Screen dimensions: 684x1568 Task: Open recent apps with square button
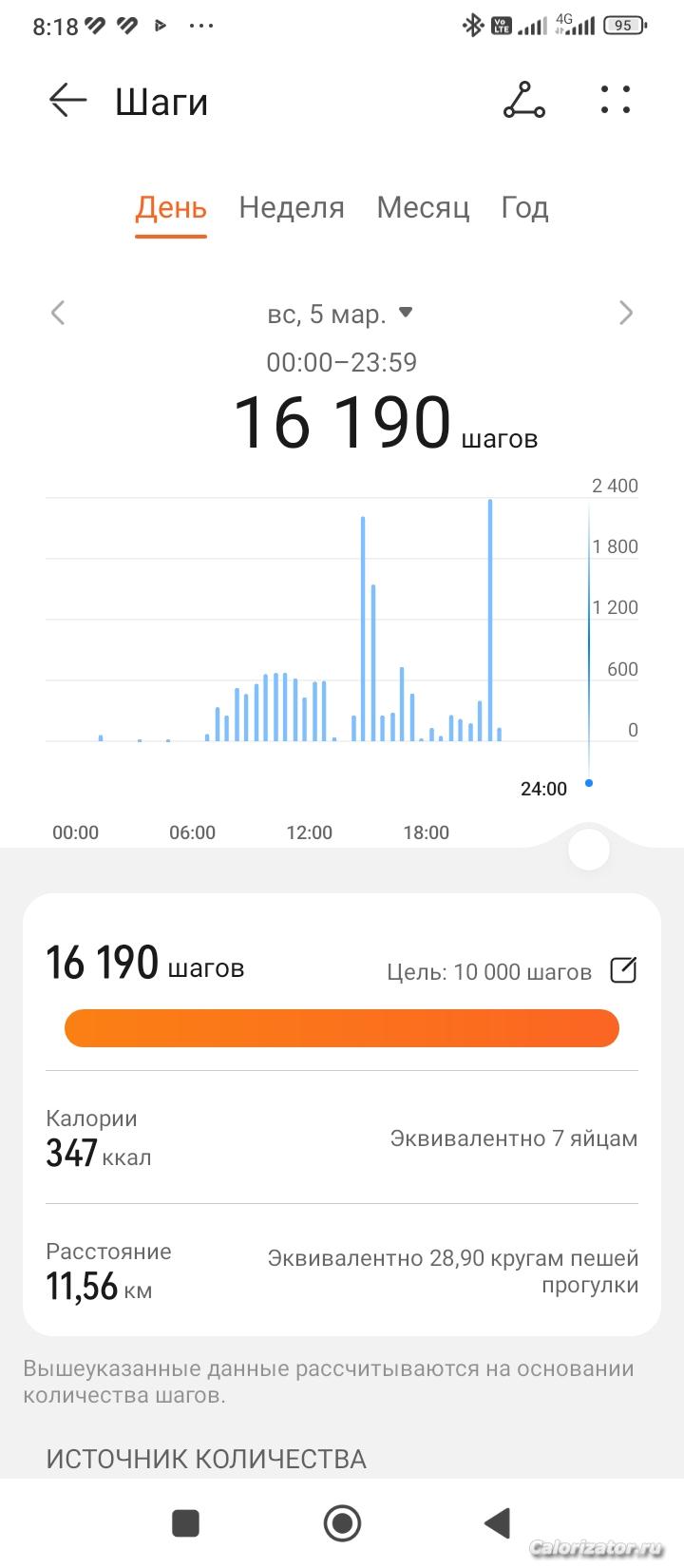[185, 1523]
